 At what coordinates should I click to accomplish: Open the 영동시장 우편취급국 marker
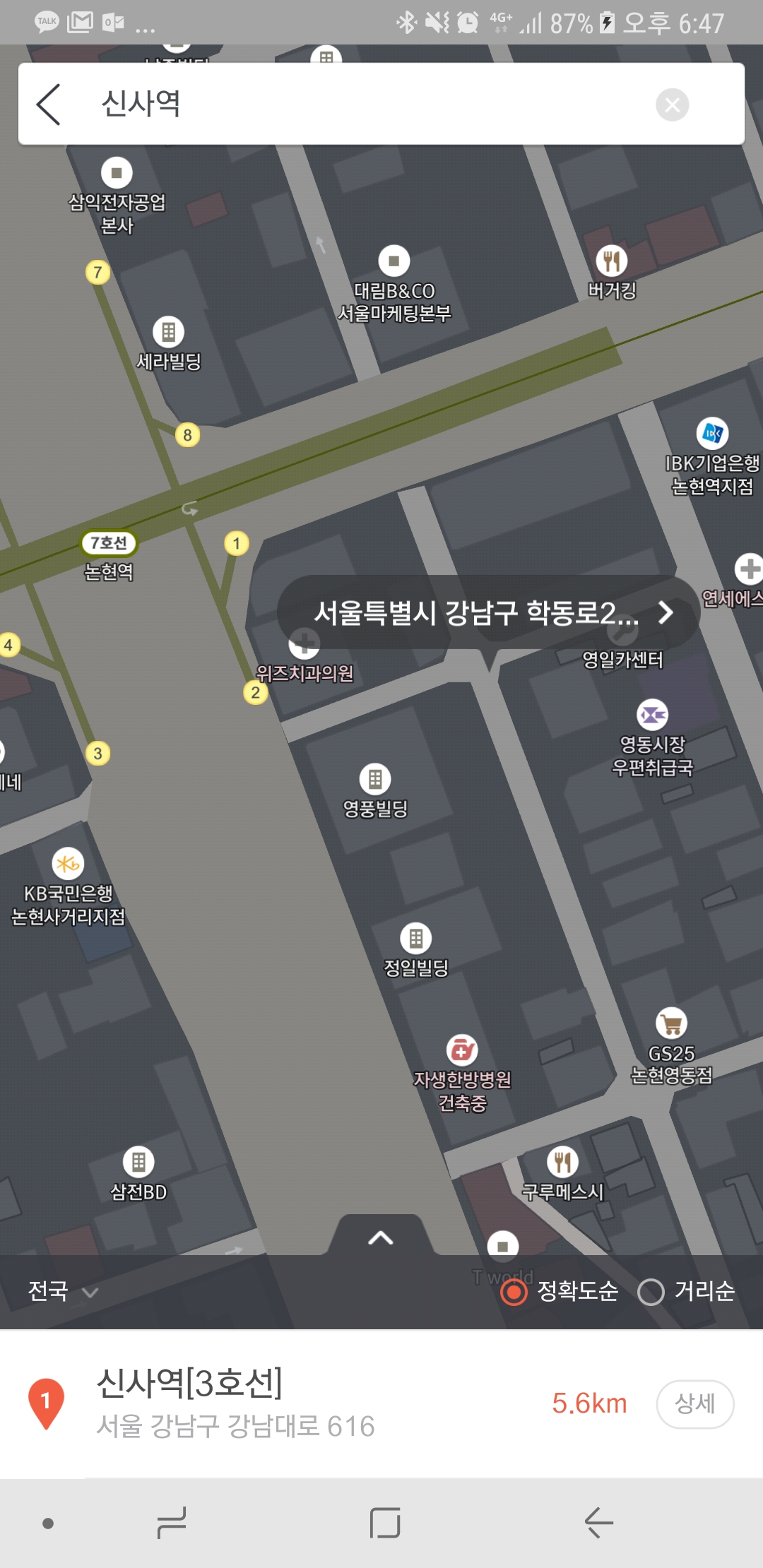click(652, 715)
